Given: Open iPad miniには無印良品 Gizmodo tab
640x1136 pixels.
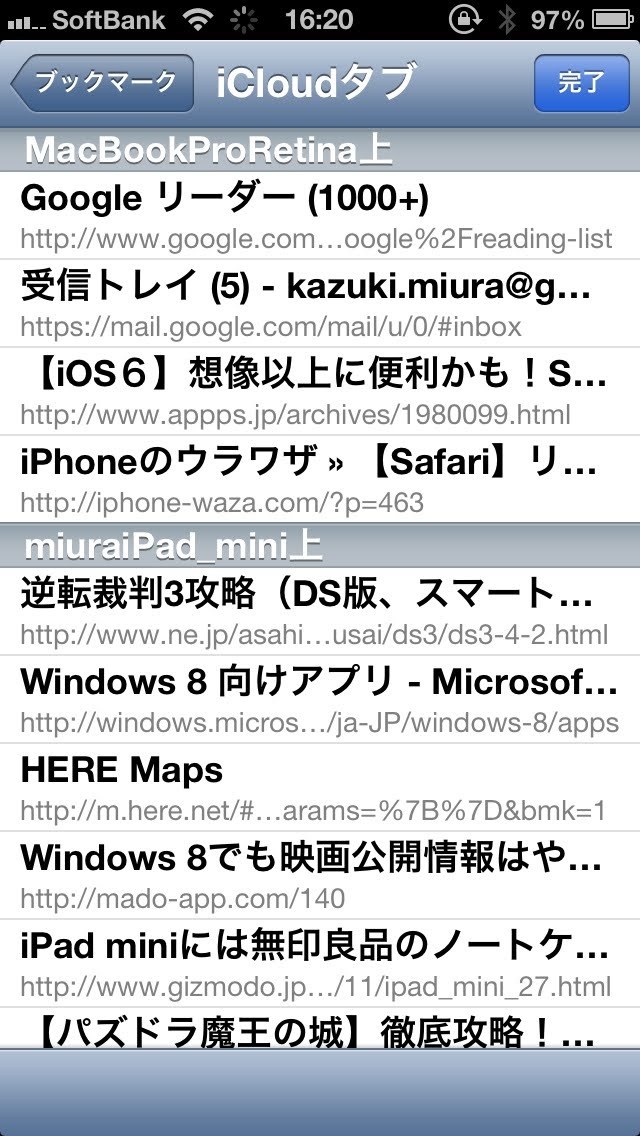Looking at the screenshot, I should pyautogui.click(x=320, y=963).
